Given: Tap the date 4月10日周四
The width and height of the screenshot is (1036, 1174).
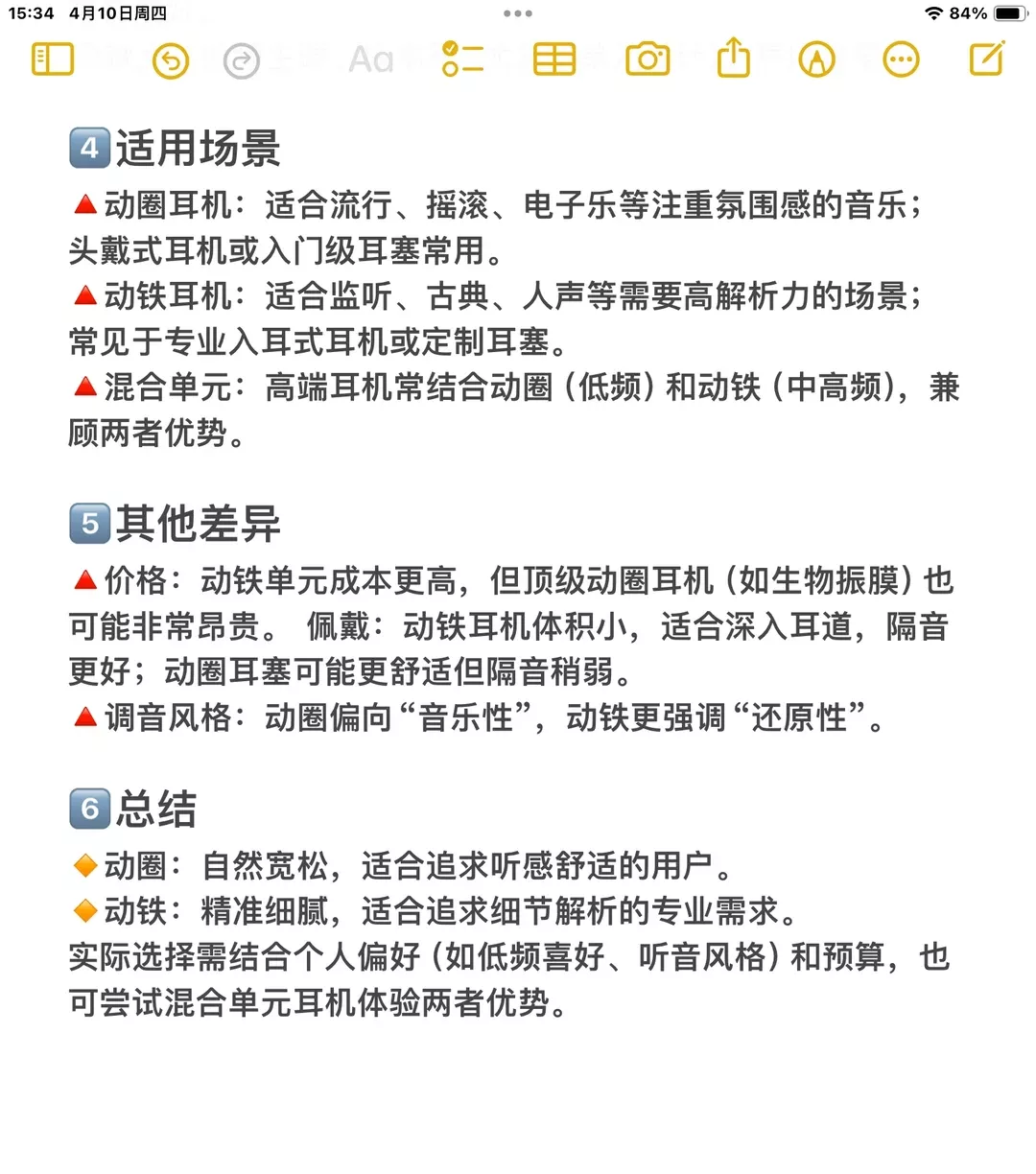Looking at the screenshot, I should point(115,13).
